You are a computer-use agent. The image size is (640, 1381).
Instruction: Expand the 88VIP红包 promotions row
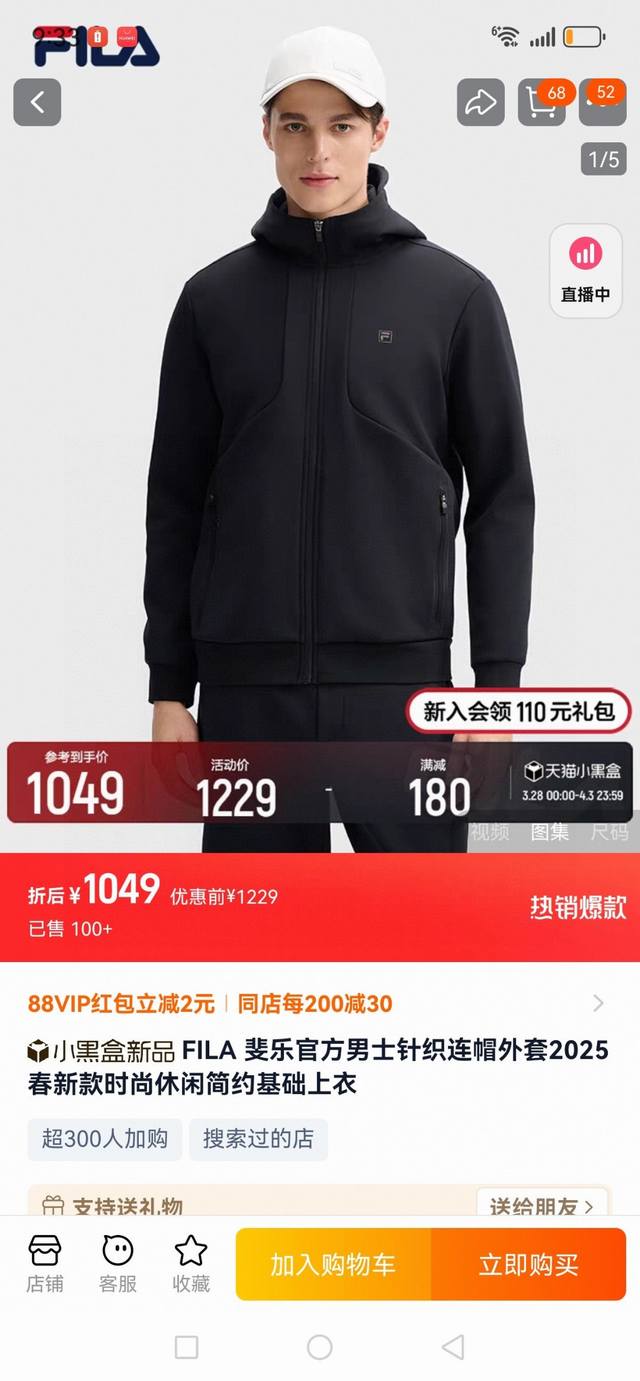coord(598,1003)
